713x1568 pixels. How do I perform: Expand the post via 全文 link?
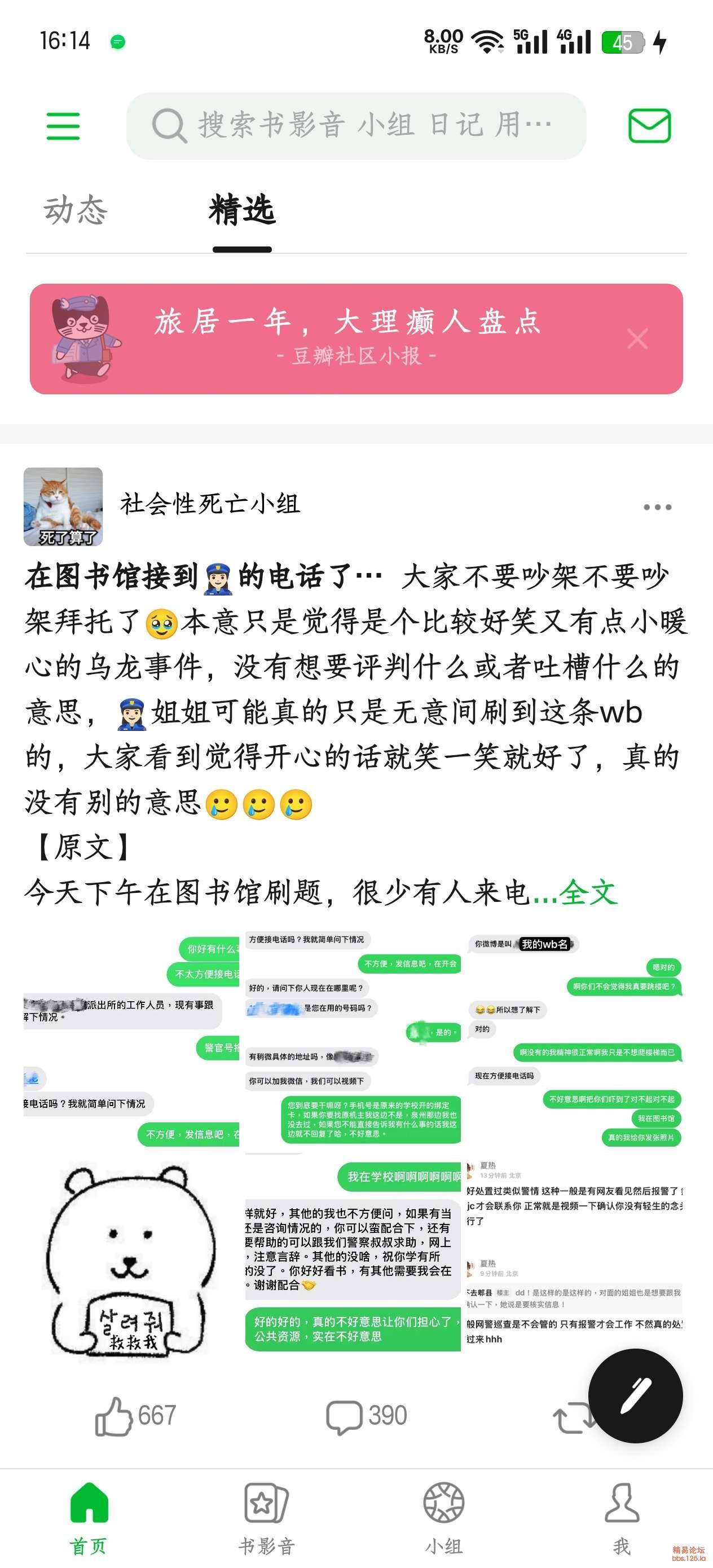pos(588,893)
